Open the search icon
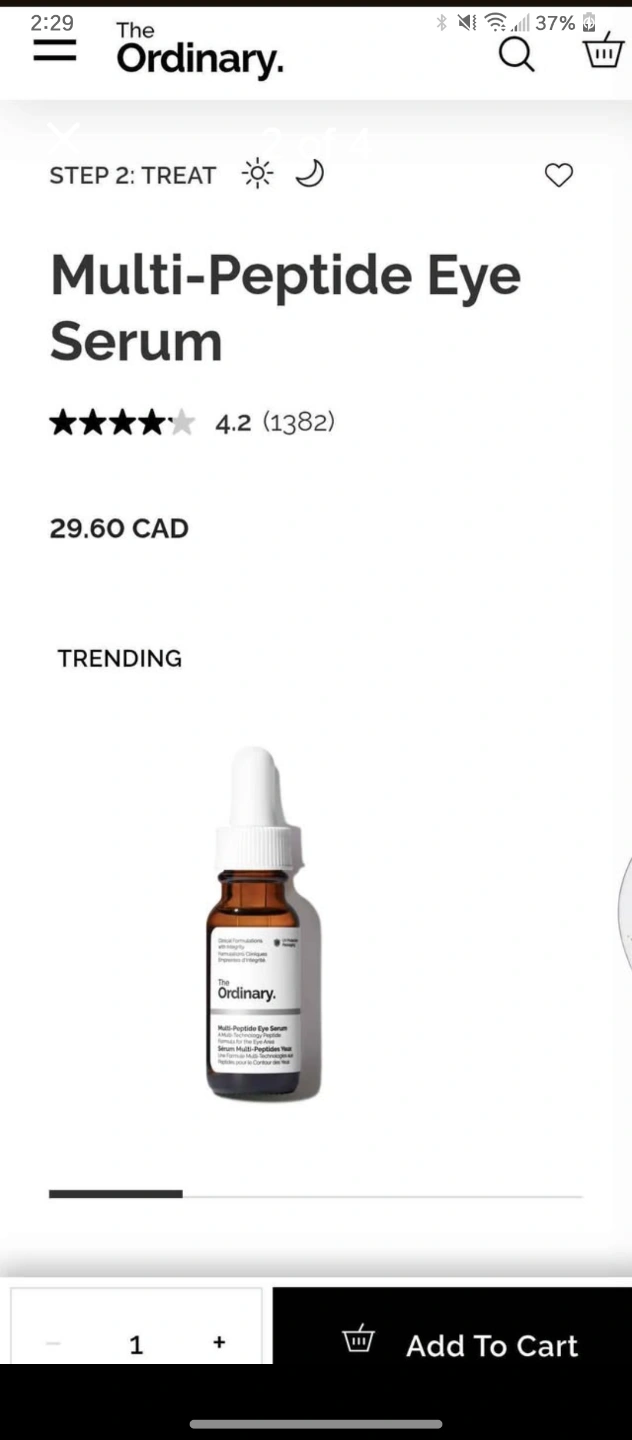 point(517,54)
